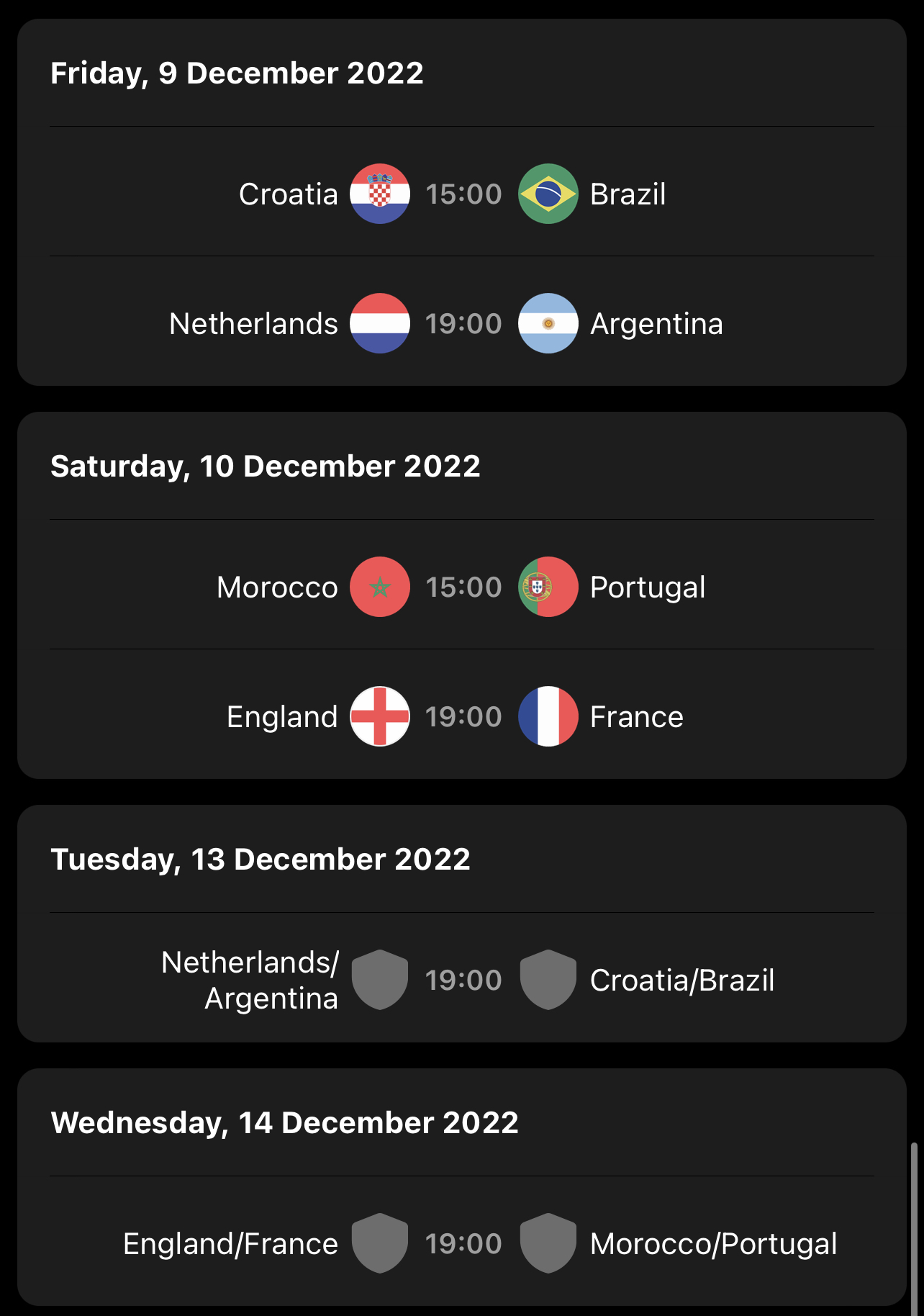Select the Croatia team name
Viewport: 924px width, 1316px height.
tap(288, 193)
